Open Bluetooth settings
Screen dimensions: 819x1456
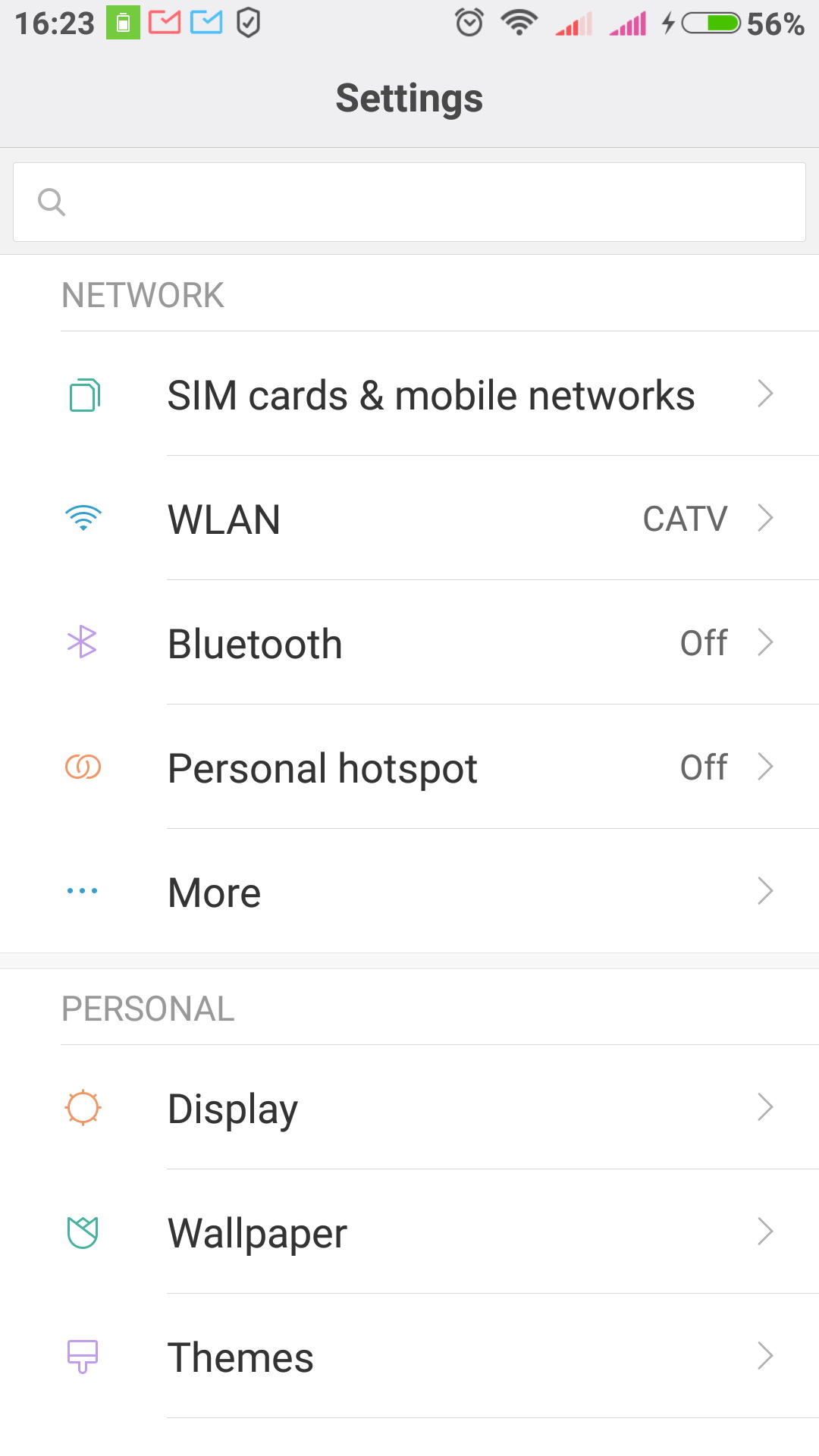coord(409,643)
